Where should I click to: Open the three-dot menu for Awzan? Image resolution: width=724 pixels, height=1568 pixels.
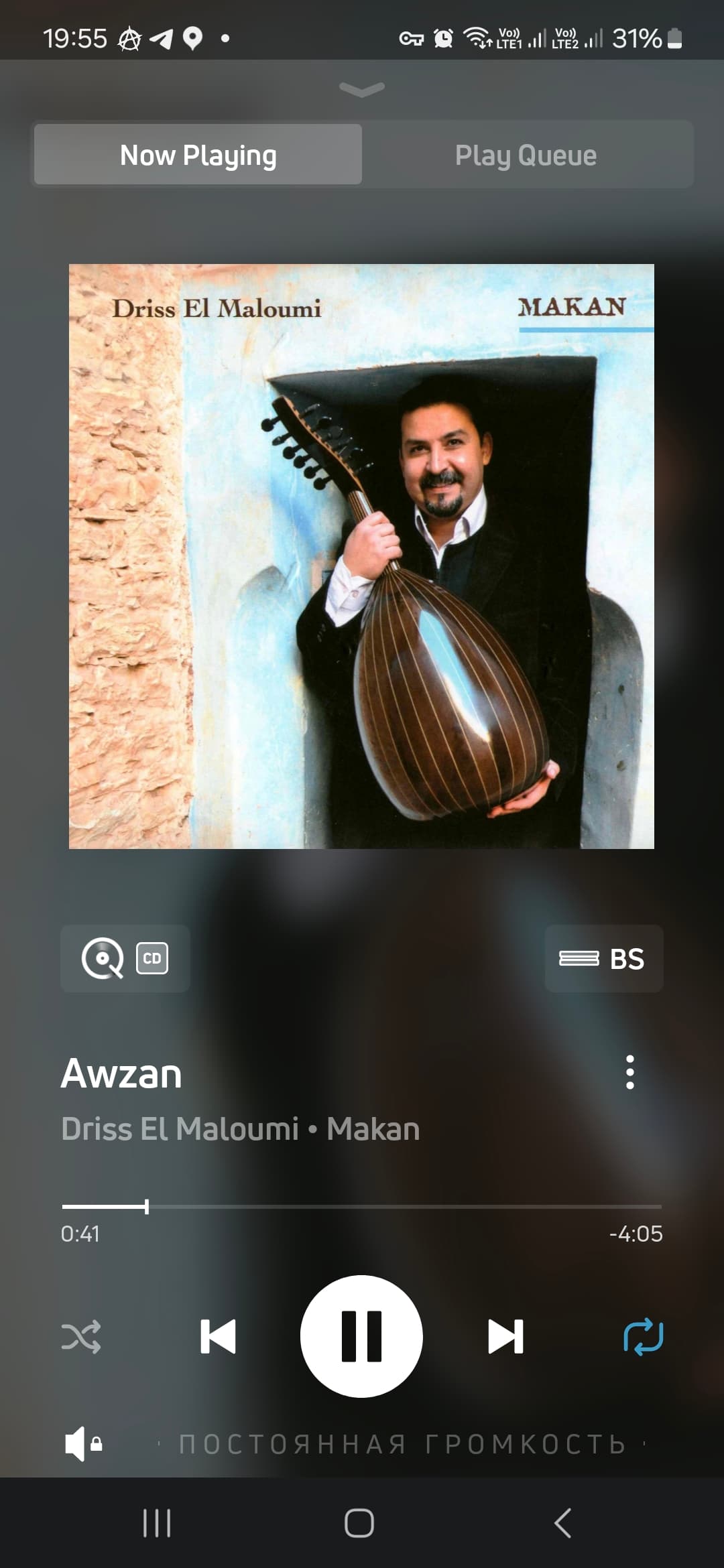coord(629,1072)
